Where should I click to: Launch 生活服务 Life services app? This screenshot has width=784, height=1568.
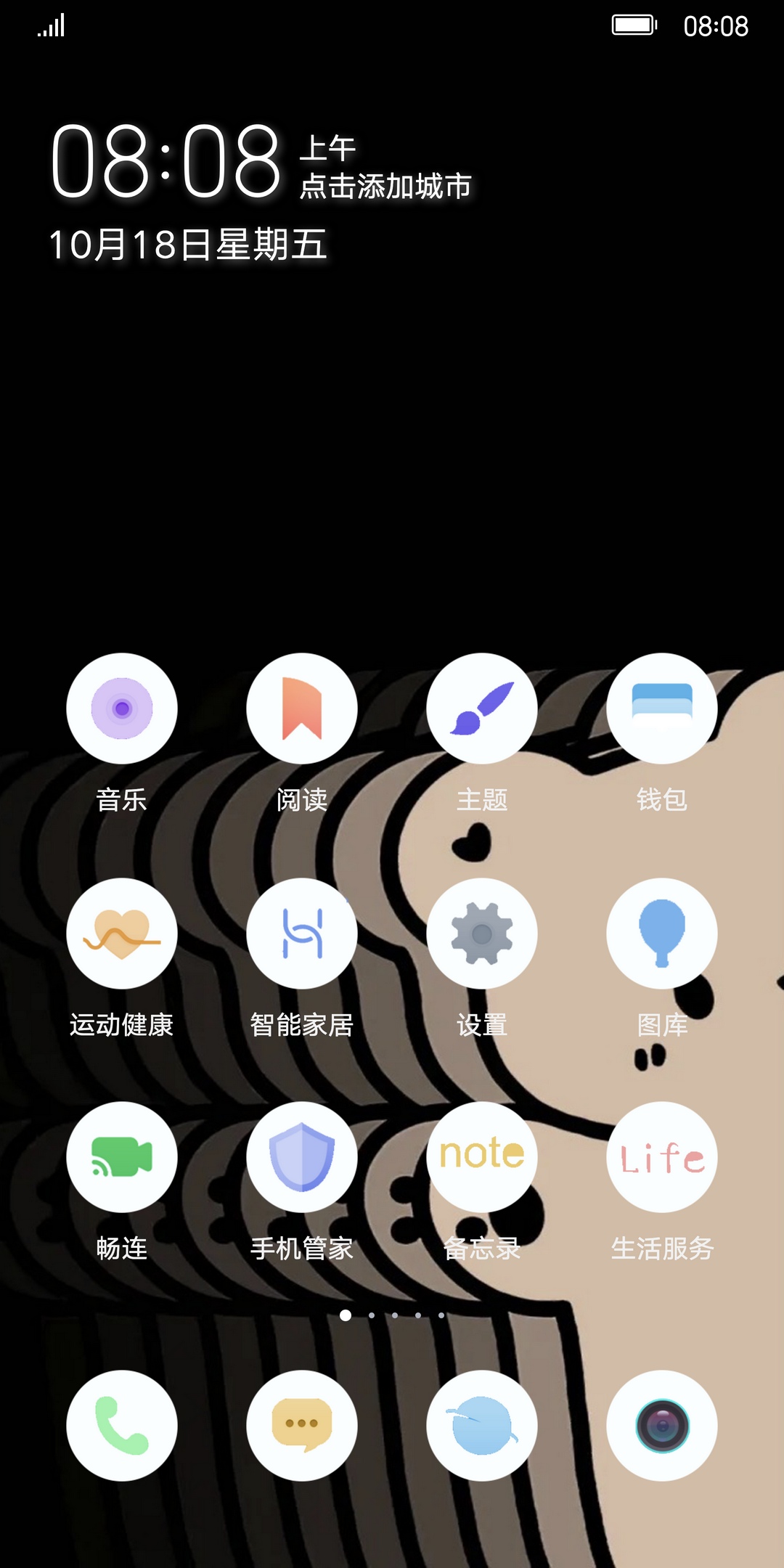662,1157
